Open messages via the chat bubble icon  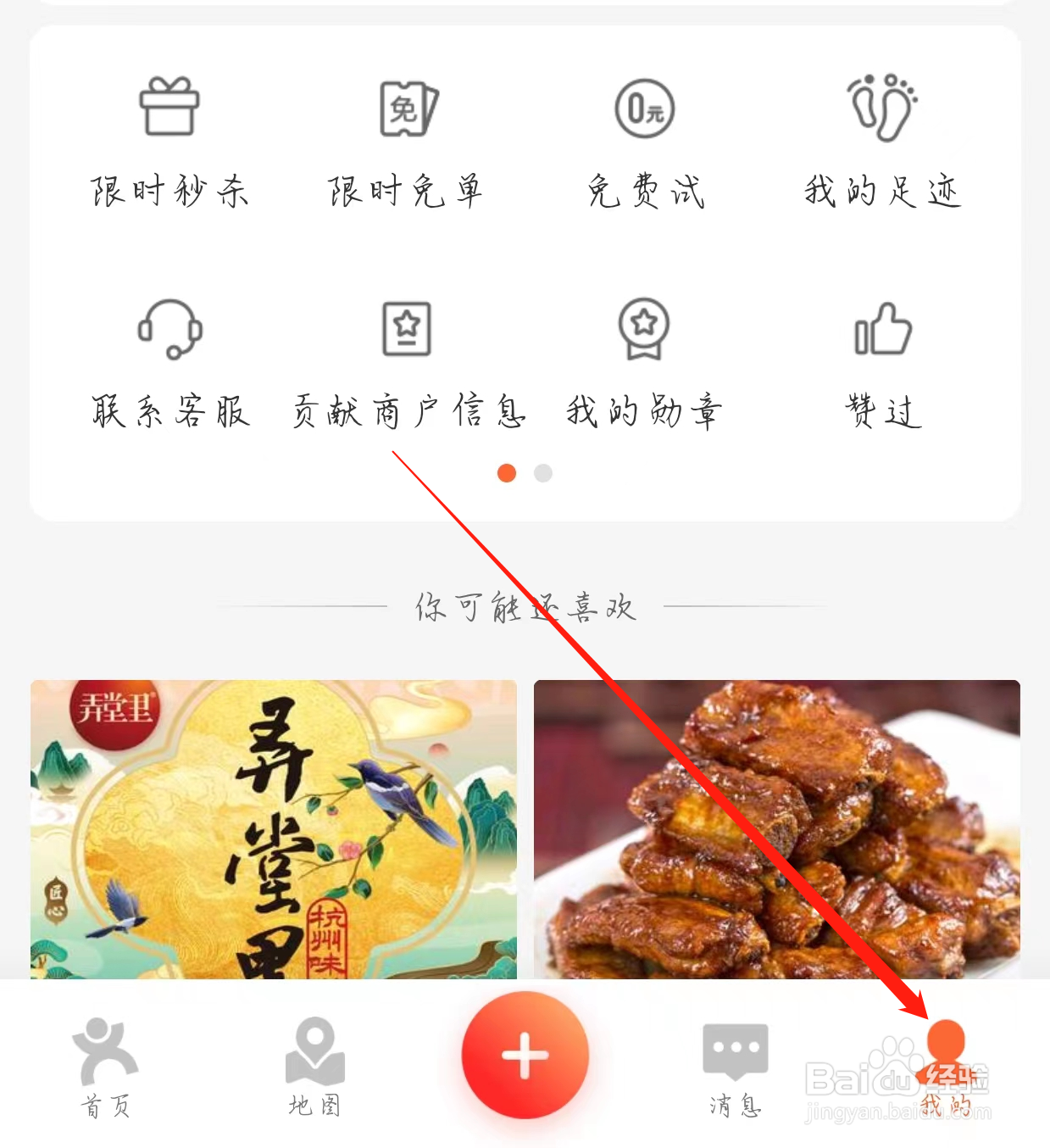[x=734, y=1050]
